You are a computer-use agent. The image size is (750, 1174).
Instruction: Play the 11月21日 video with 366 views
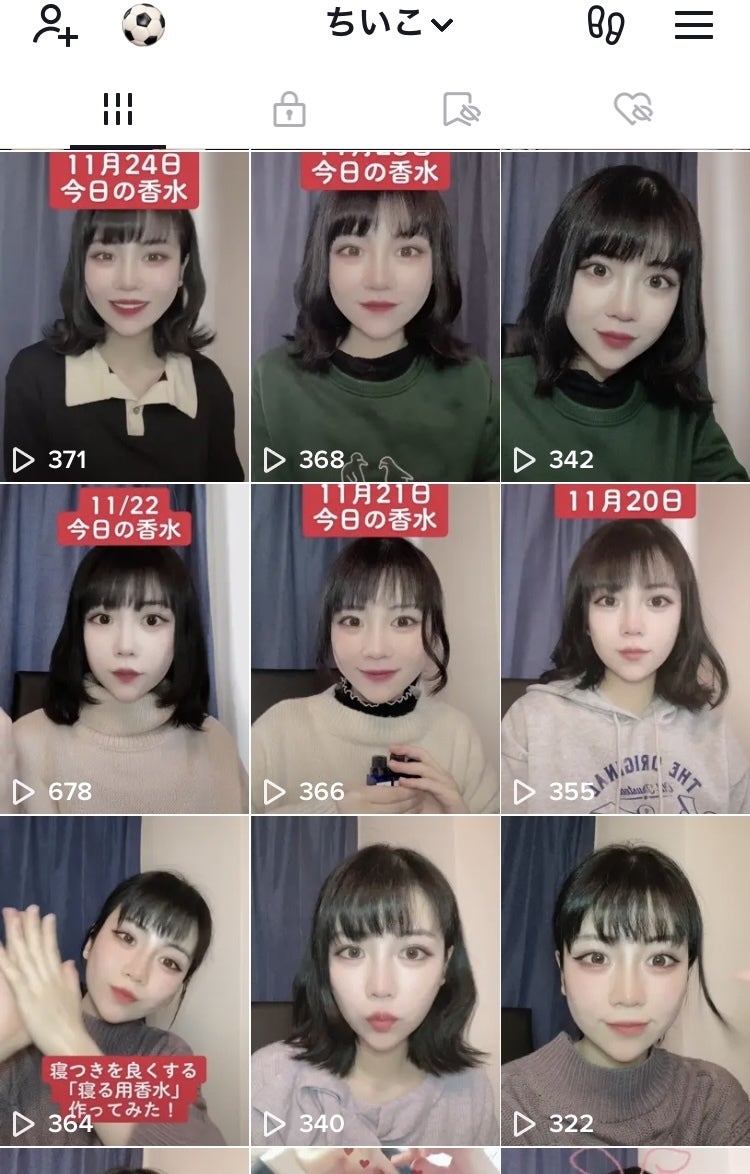point(375,648)
